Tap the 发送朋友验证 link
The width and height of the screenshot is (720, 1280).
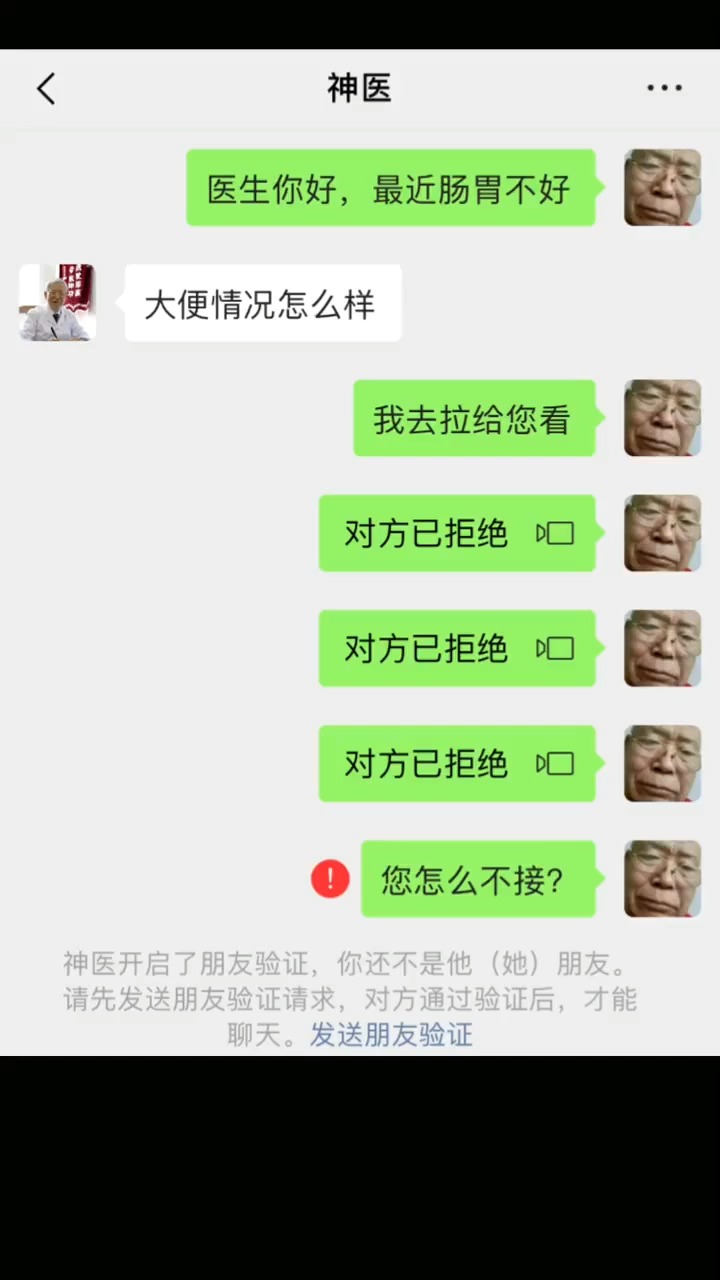pyautogui.click(x=391, y=1034)
